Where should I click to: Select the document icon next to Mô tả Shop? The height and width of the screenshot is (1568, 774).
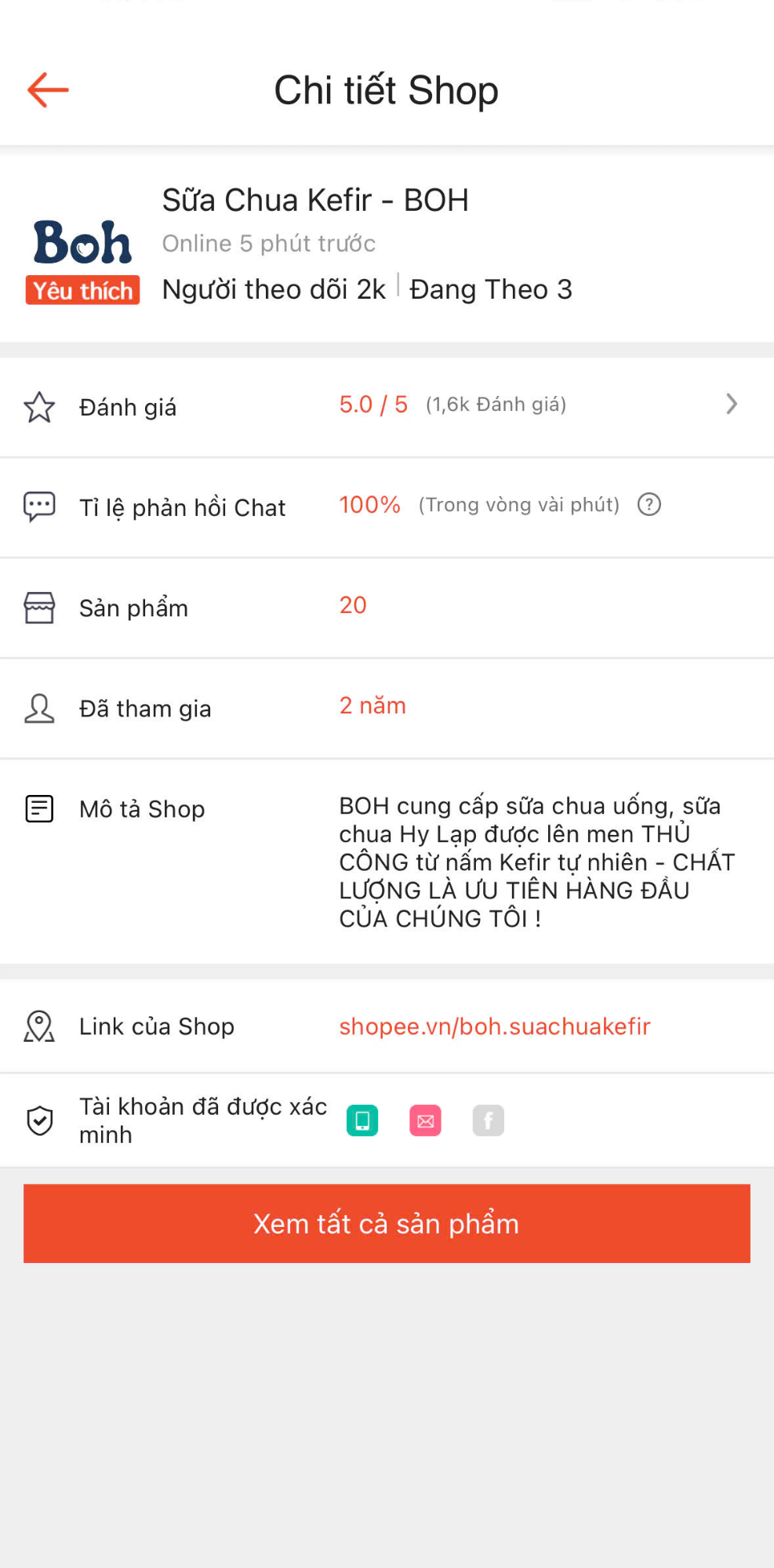39,808
